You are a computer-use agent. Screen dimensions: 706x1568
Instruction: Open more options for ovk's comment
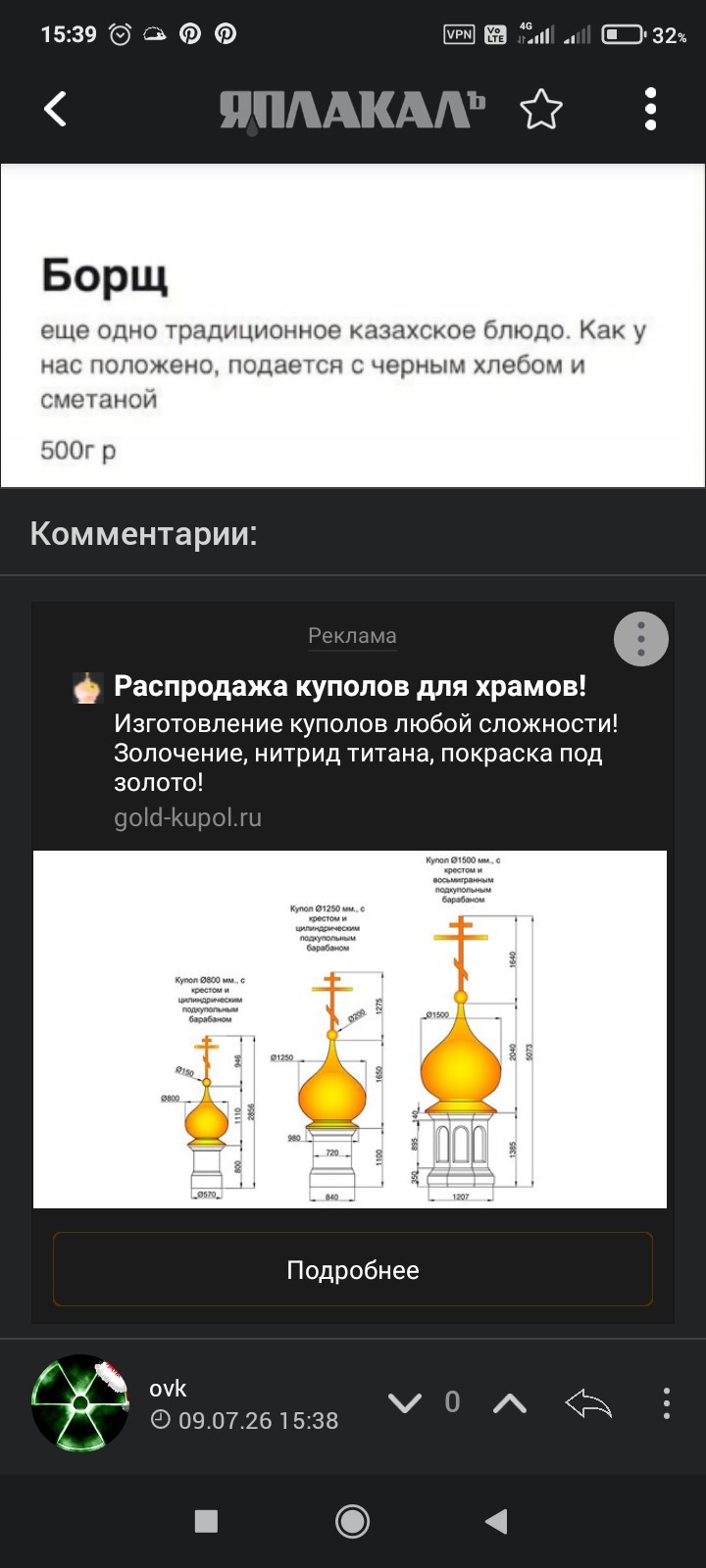point(667,1403)
